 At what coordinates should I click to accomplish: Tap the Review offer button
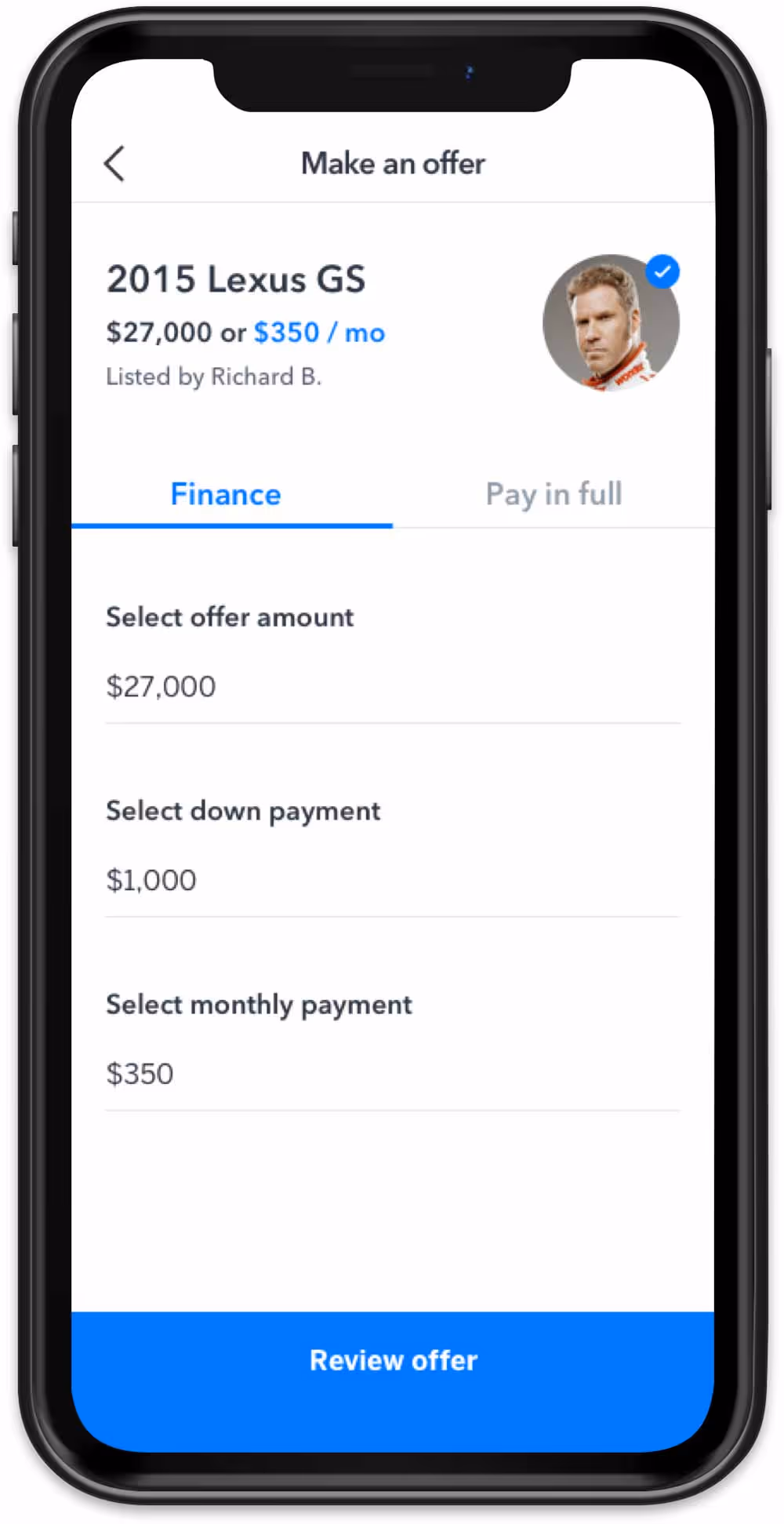392,1361
